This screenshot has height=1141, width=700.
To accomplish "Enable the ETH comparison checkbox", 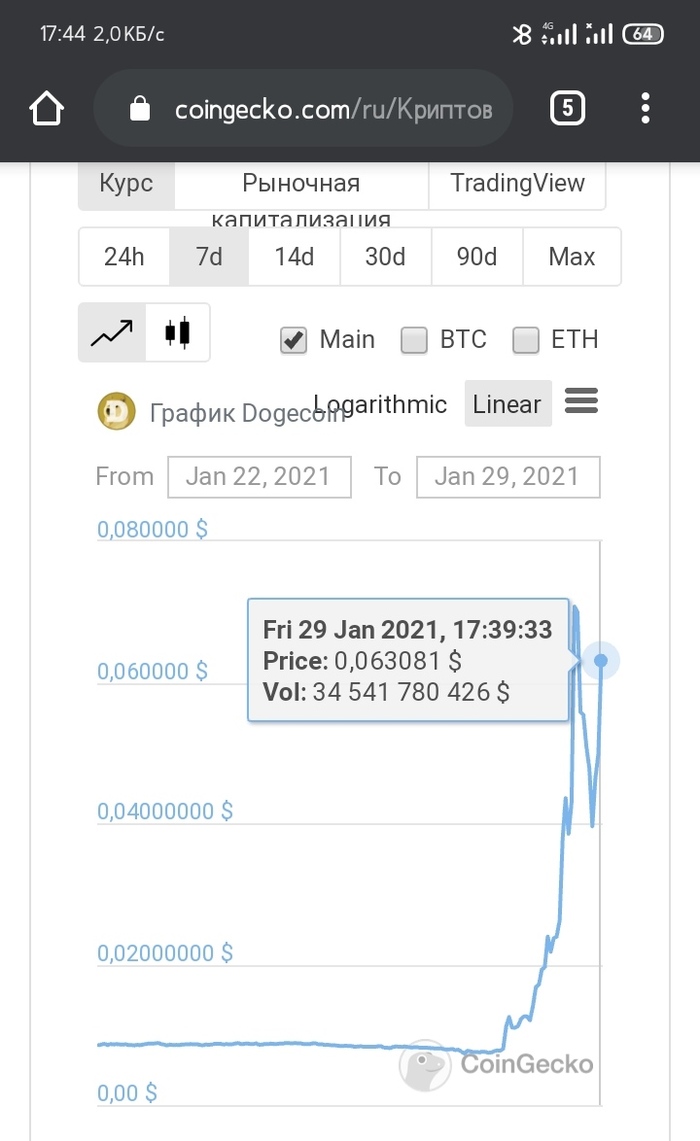I will (x=526, y=340).
